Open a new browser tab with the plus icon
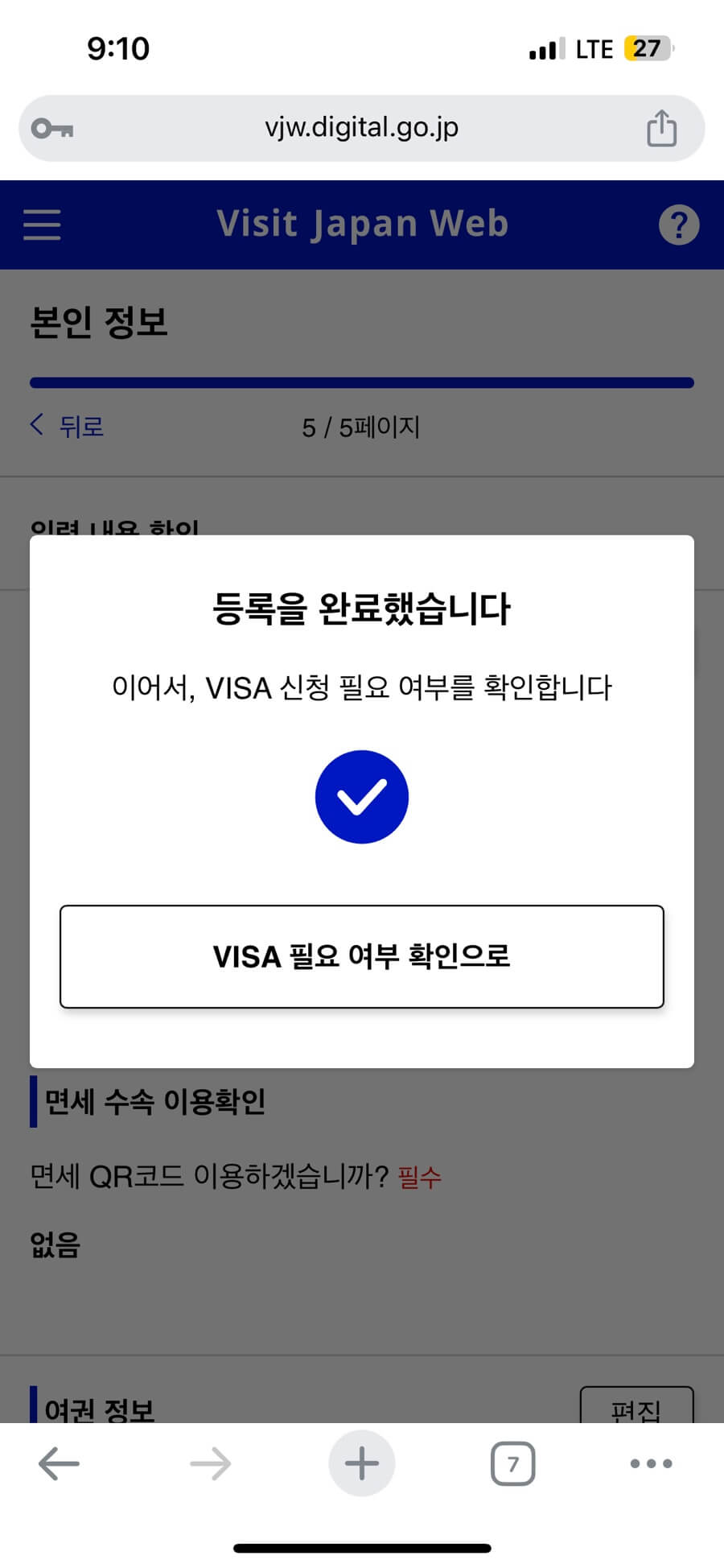Screen dimensions: 724x1568 coord(361,1463)
